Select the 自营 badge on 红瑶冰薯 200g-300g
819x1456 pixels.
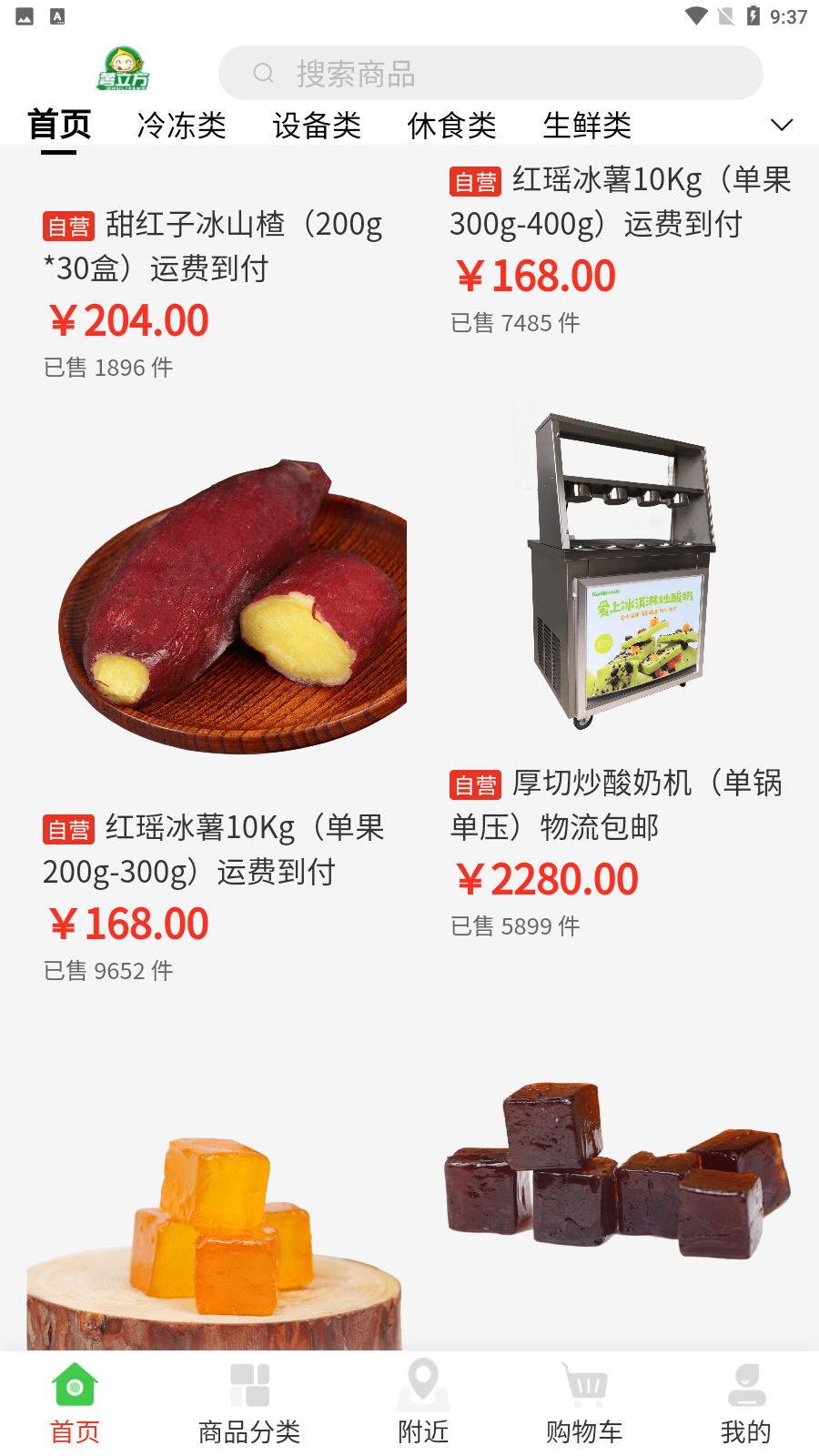pos(68,829)
